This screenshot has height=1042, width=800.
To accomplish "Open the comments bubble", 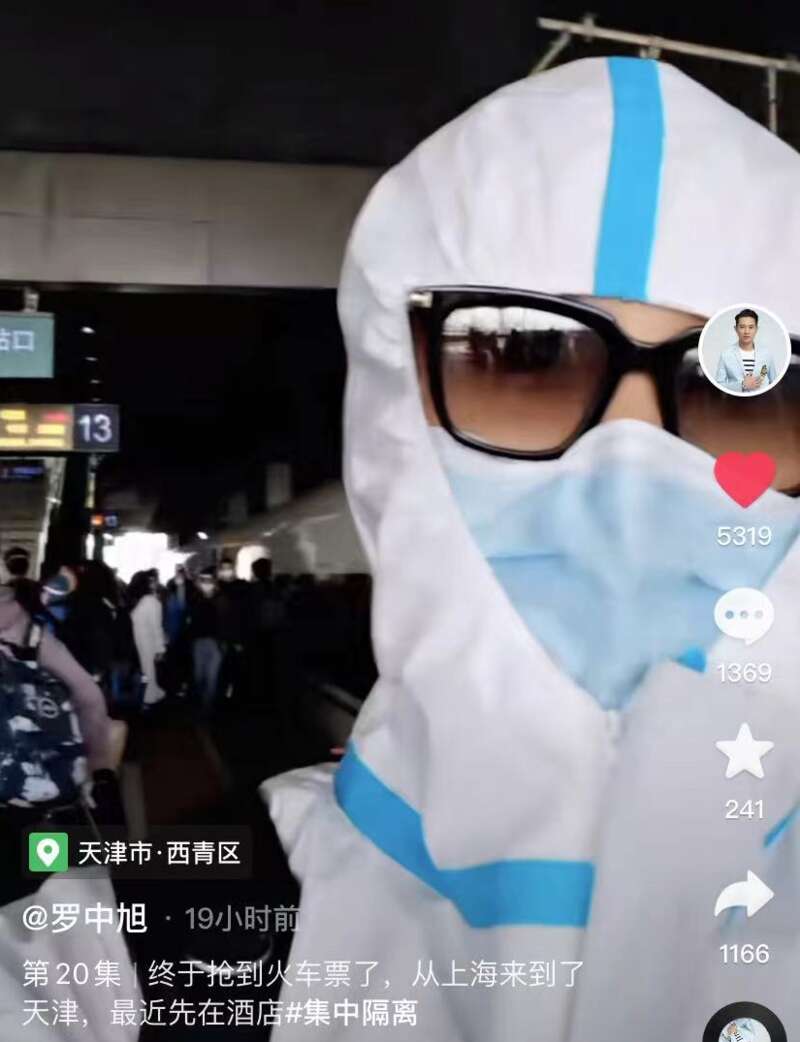I will (x=744, y=616).
